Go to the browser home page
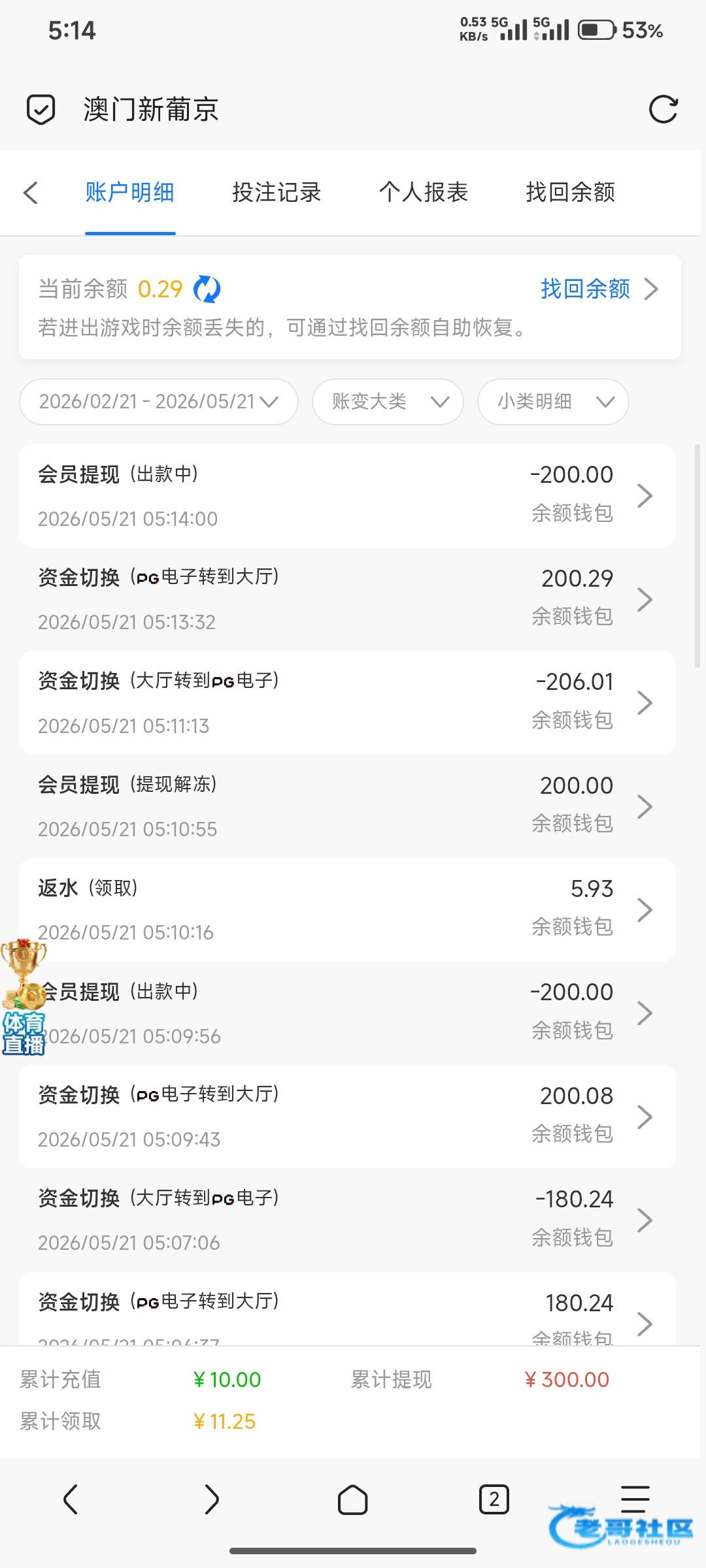 click(x=353, y=1499)
